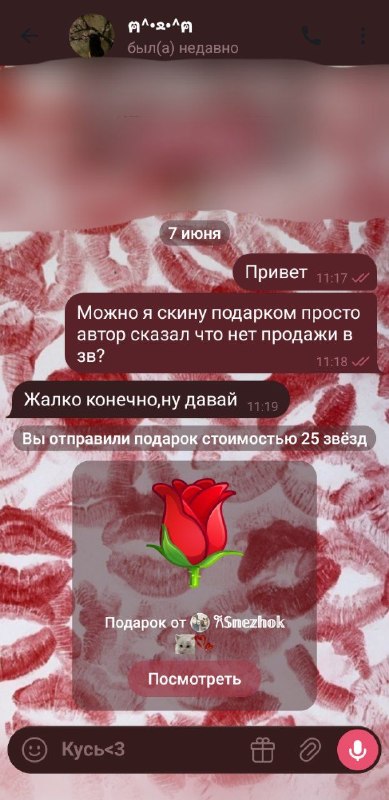Open the emoji picker
The image size is (389, 800).
[35, 749]
